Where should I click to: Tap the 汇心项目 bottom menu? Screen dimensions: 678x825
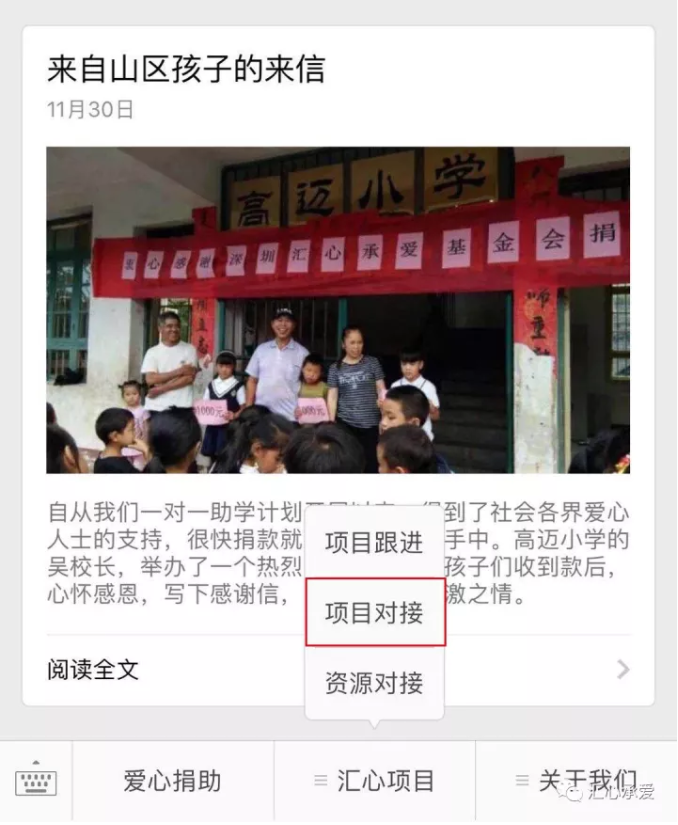coord(374,781)
